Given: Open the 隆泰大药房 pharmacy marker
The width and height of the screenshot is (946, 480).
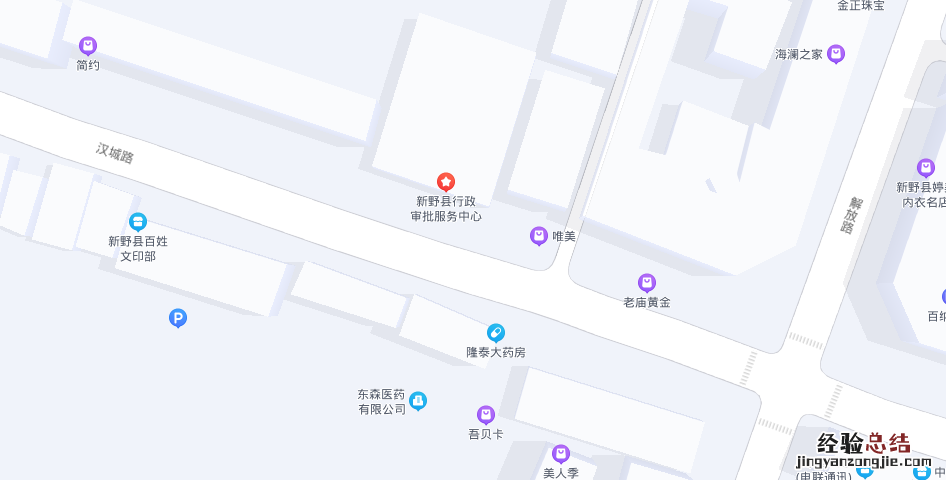Looking at the screenshot, I should (x=495, y=333).
